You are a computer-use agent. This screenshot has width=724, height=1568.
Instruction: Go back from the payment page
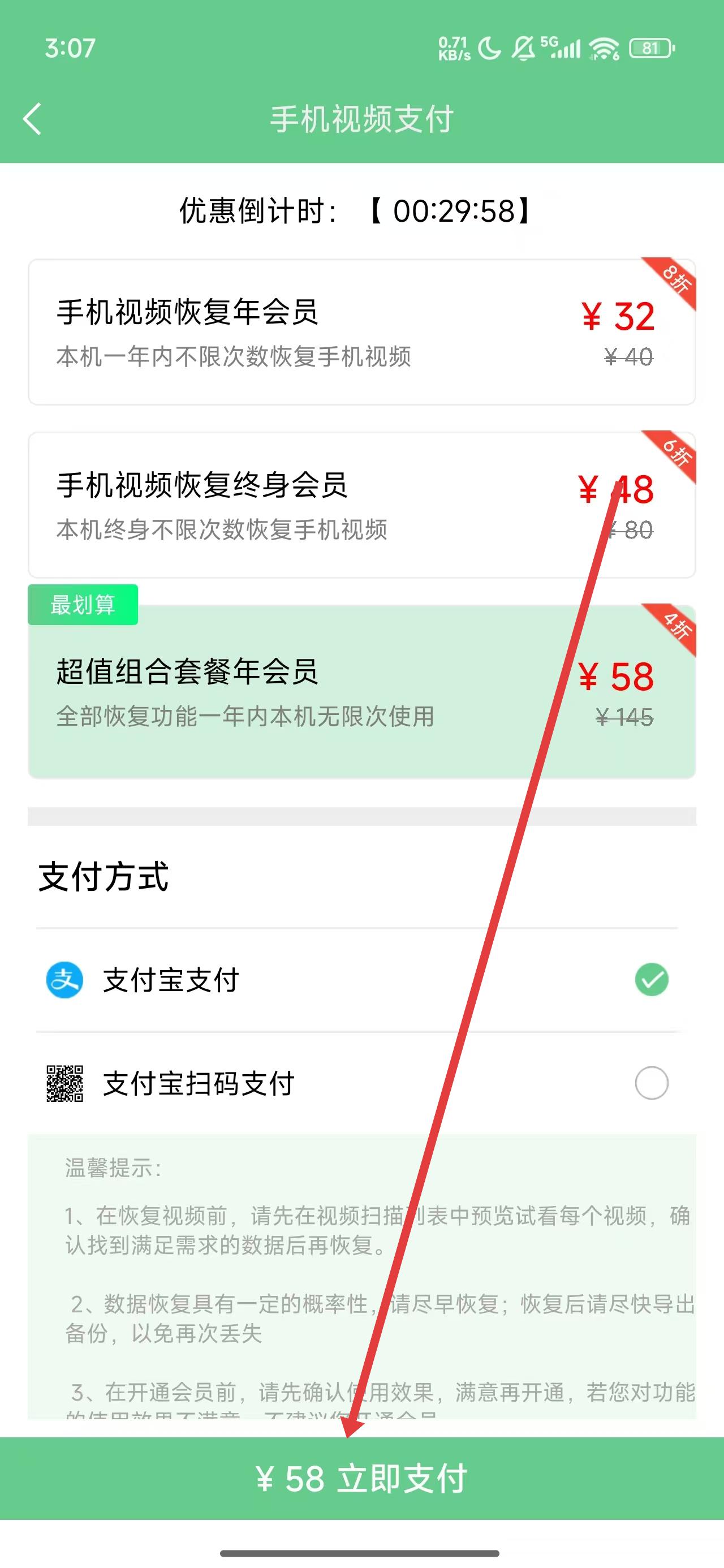[33, 118]
